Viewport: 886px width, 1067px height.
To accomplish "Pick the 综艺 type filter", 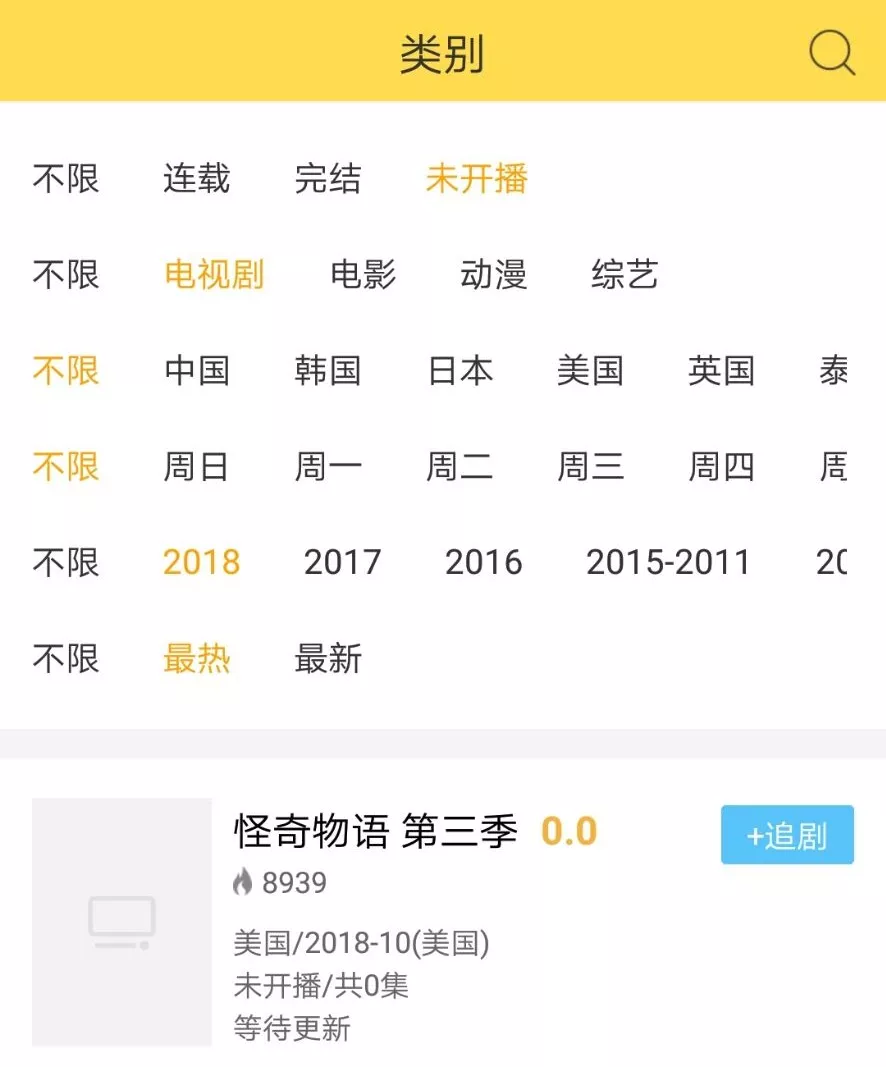I will click(x=625, y=275).
